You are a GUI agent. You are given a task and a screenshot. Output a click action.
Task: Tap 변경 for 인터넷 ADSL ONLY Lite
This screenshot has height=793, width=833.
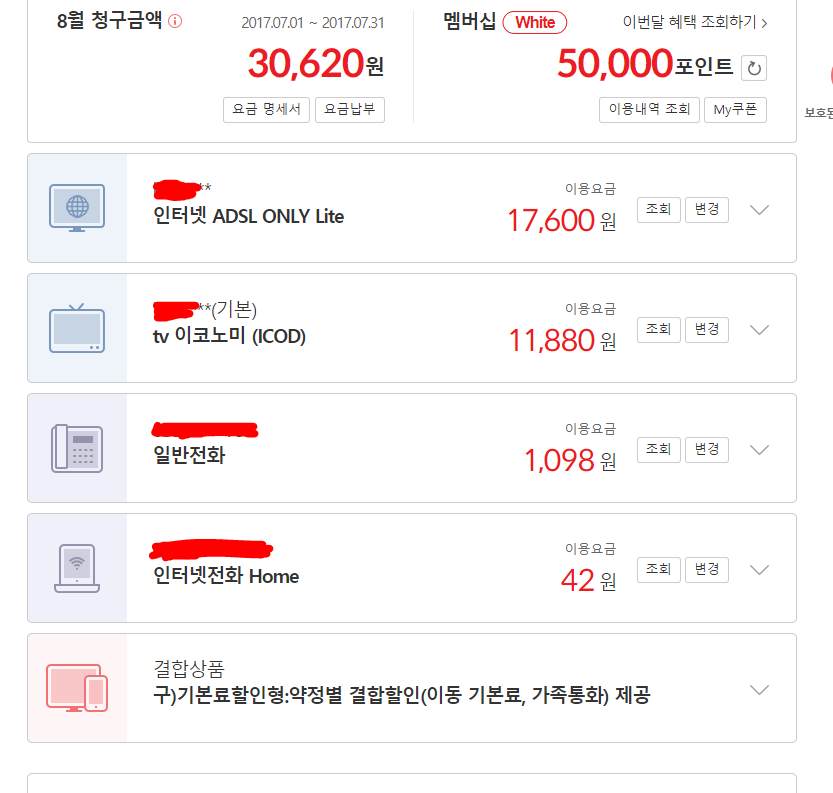pos(707,210)
